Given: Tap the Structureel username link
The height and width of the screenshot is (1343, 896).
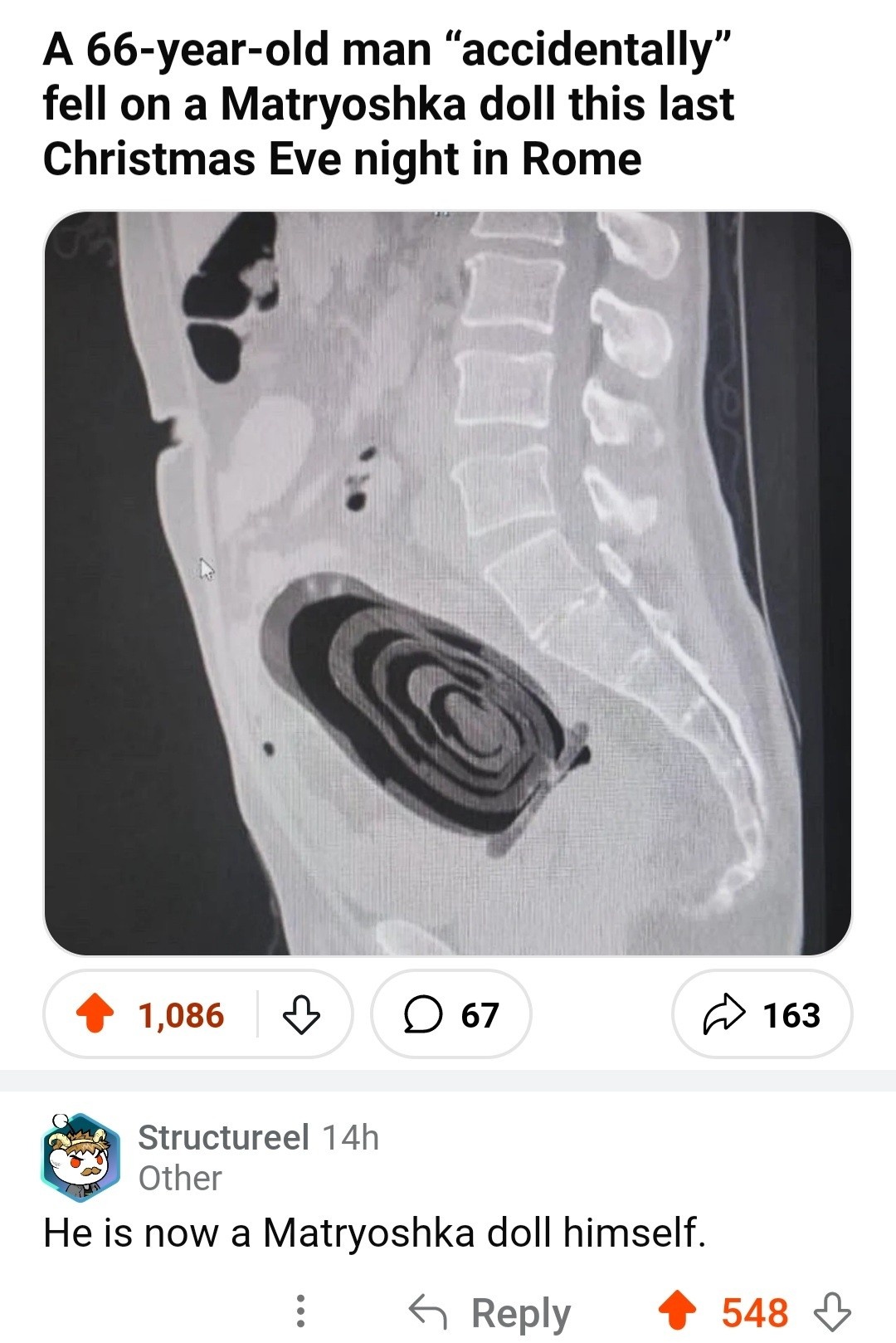Looking at the screenshot, I should pos(223,1137).
